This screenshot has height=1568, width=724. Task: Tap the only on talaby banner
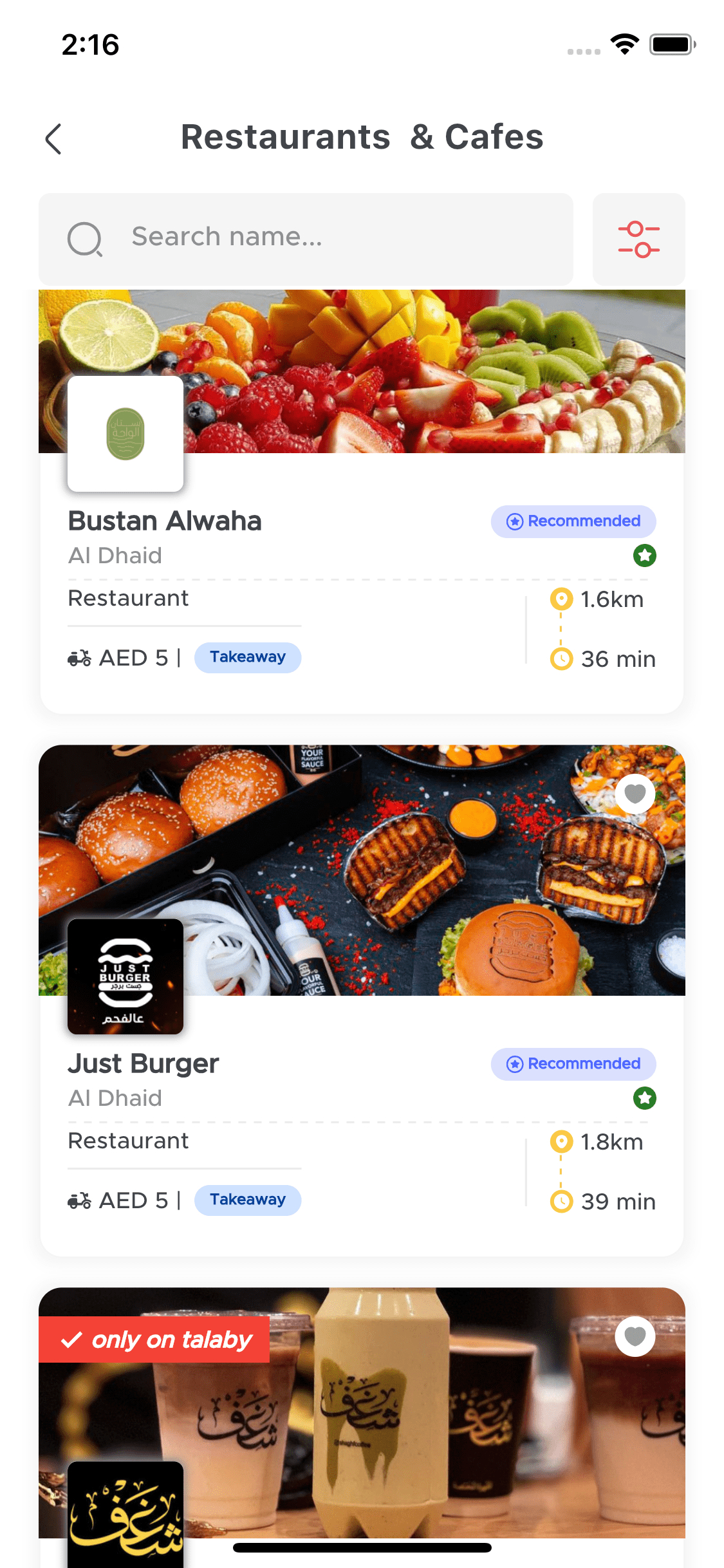point(154,1339)
